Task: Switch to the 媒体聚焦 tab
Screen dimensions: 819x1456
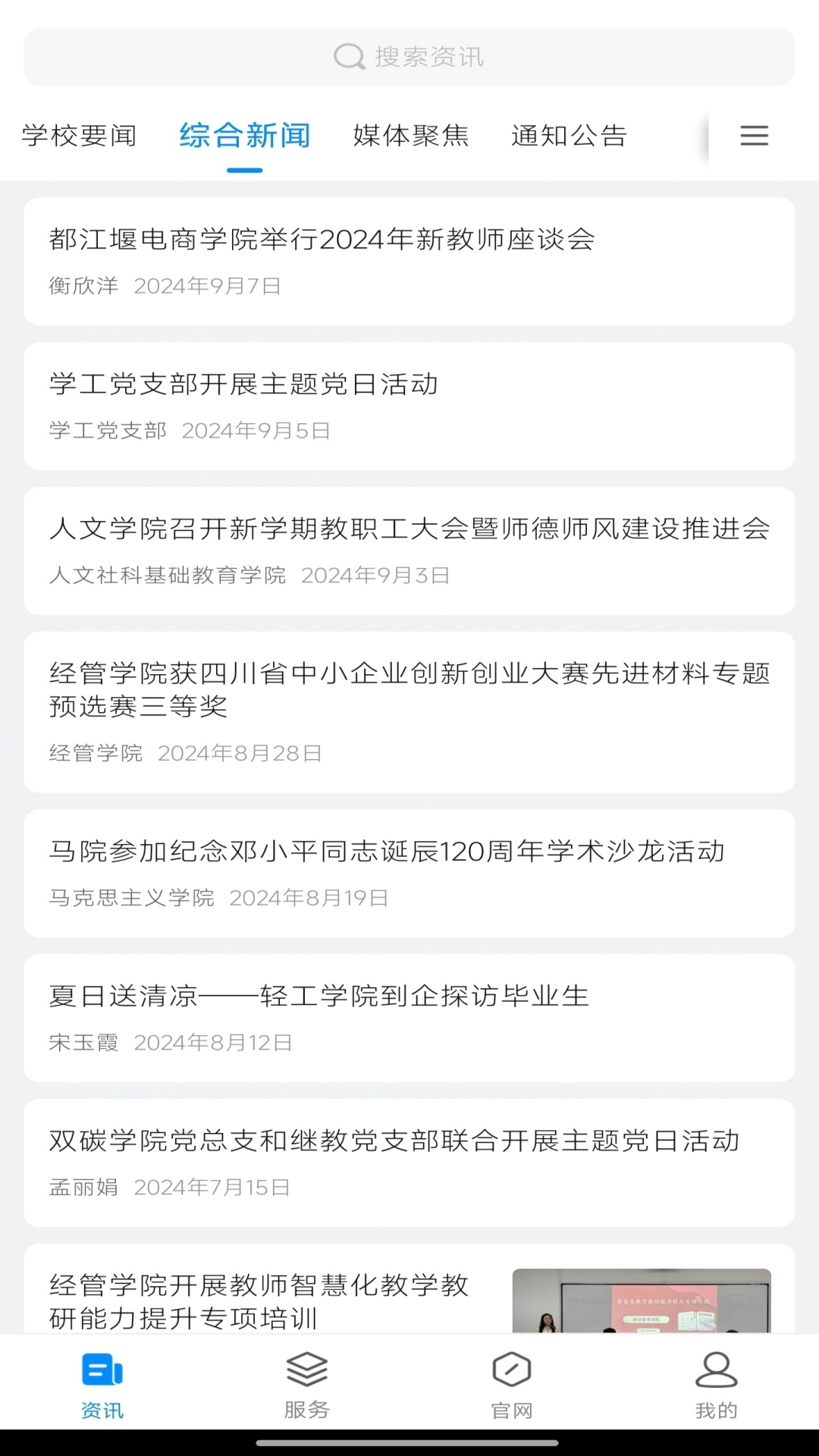Action: (409, 136)
